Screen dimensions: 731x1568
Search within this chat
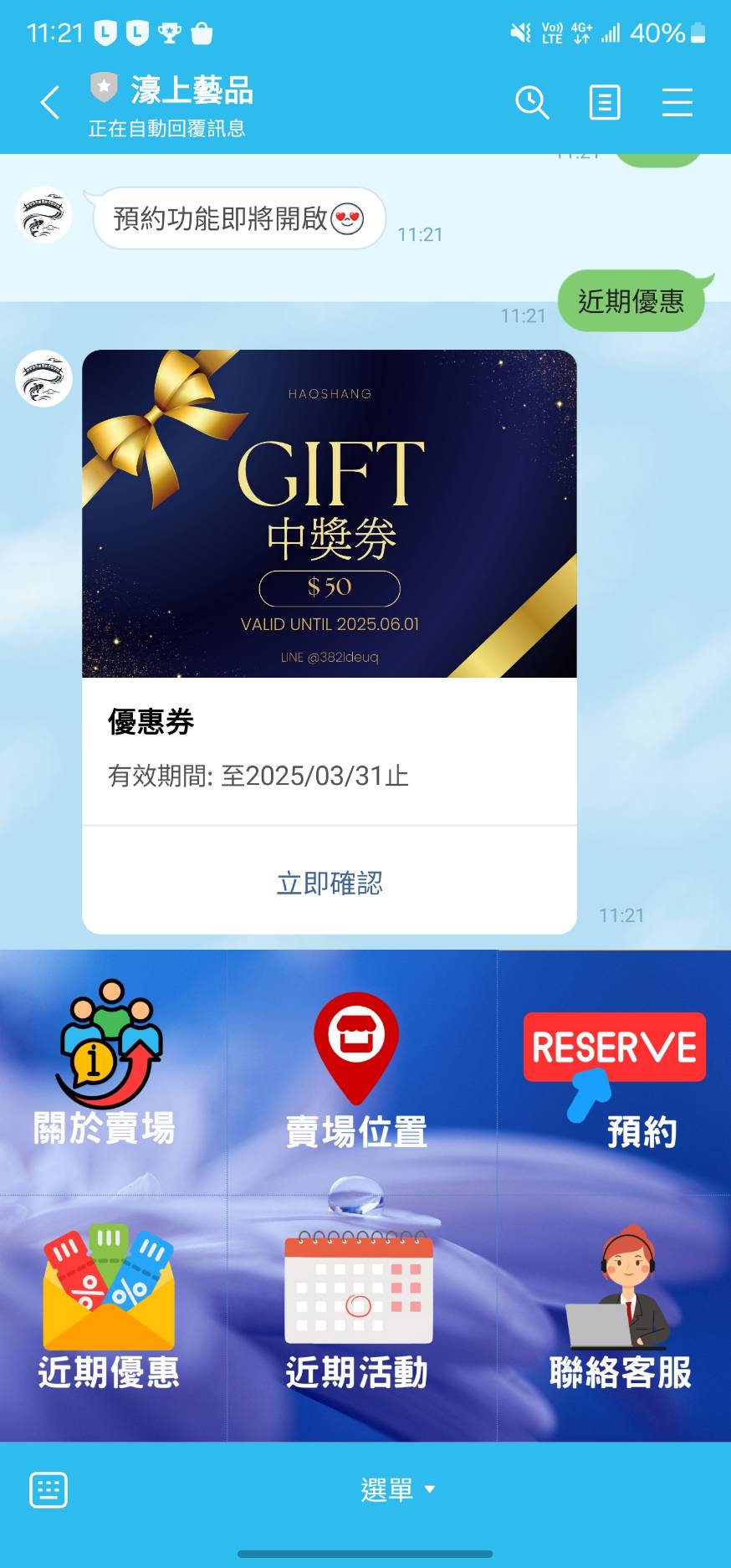coord(532,103)
